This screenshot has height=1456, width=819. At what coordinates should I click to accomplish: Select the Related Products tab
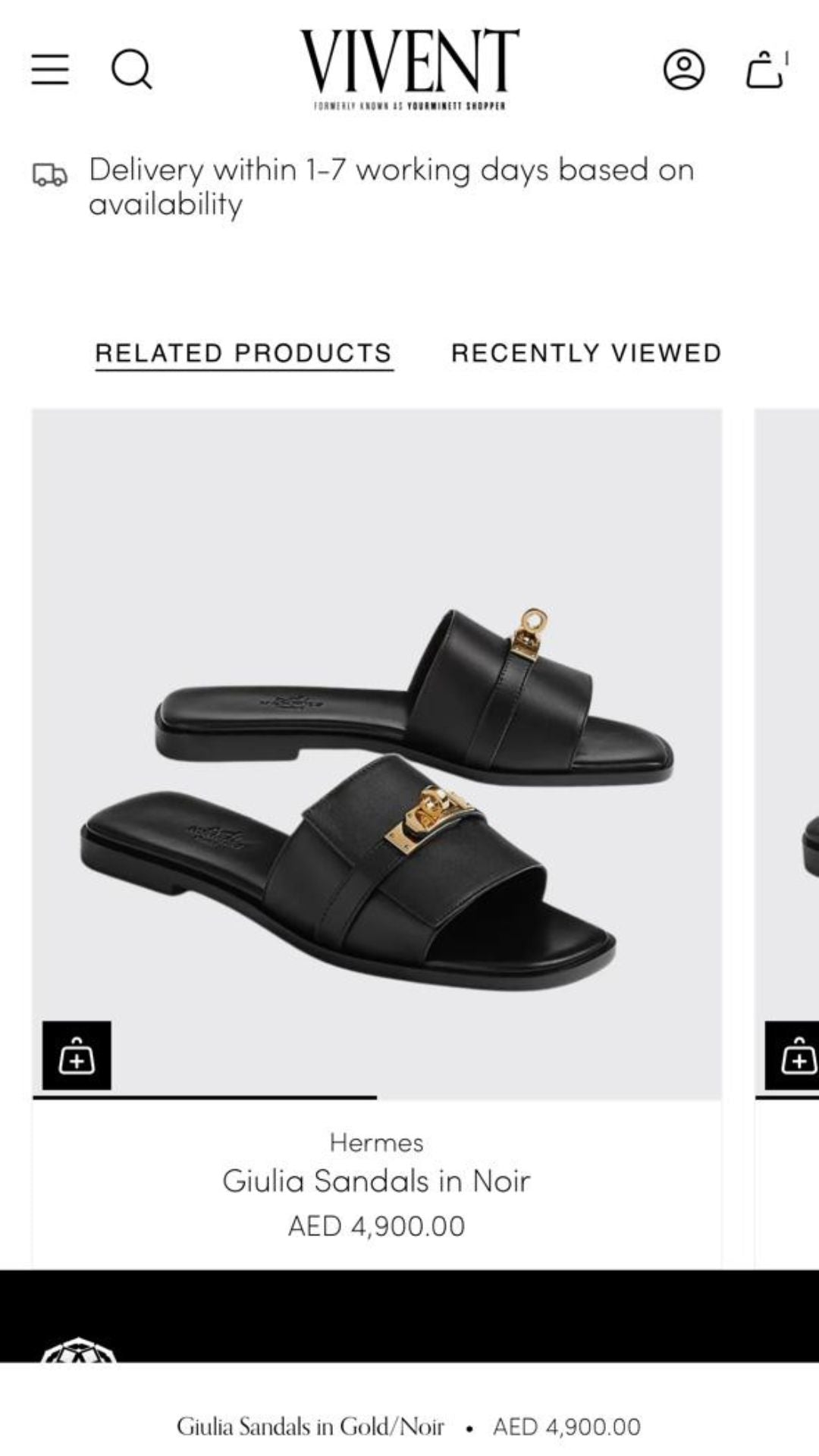[243, 353]
